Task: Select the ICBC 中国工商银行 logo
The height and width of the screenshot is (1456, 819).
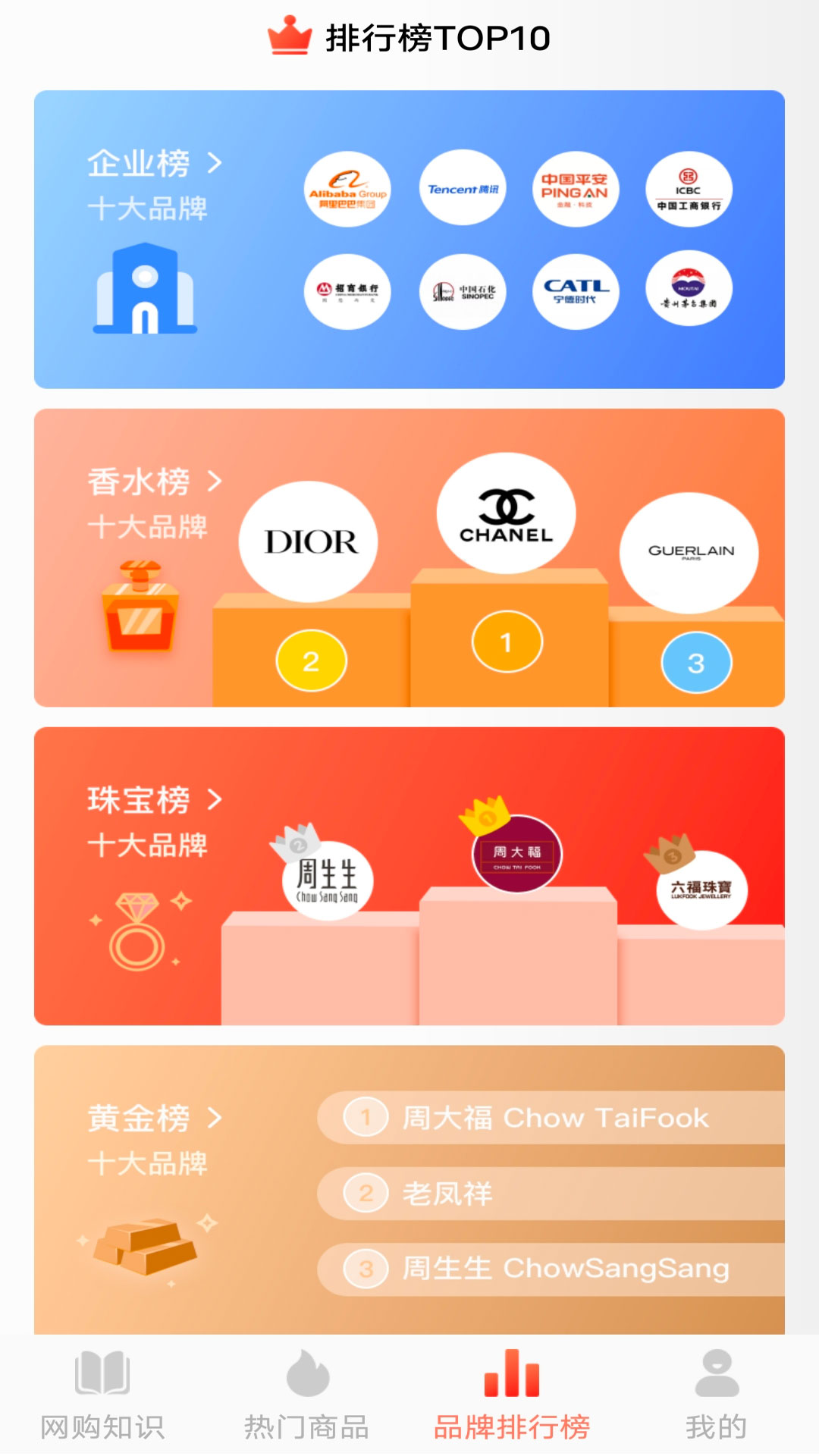Action: (690, 190)
